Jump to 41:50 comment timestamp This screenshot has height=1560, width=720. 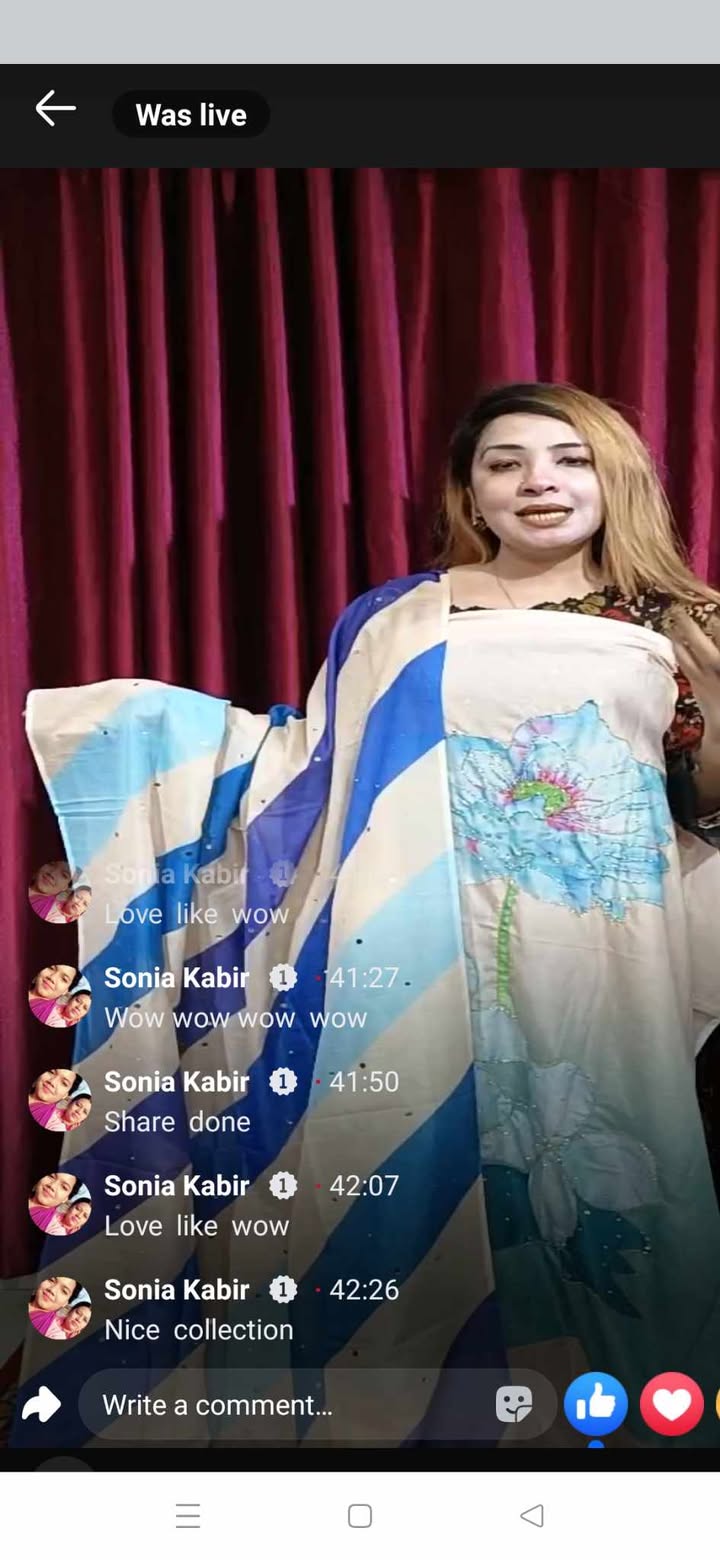(x=363, y=1082)
